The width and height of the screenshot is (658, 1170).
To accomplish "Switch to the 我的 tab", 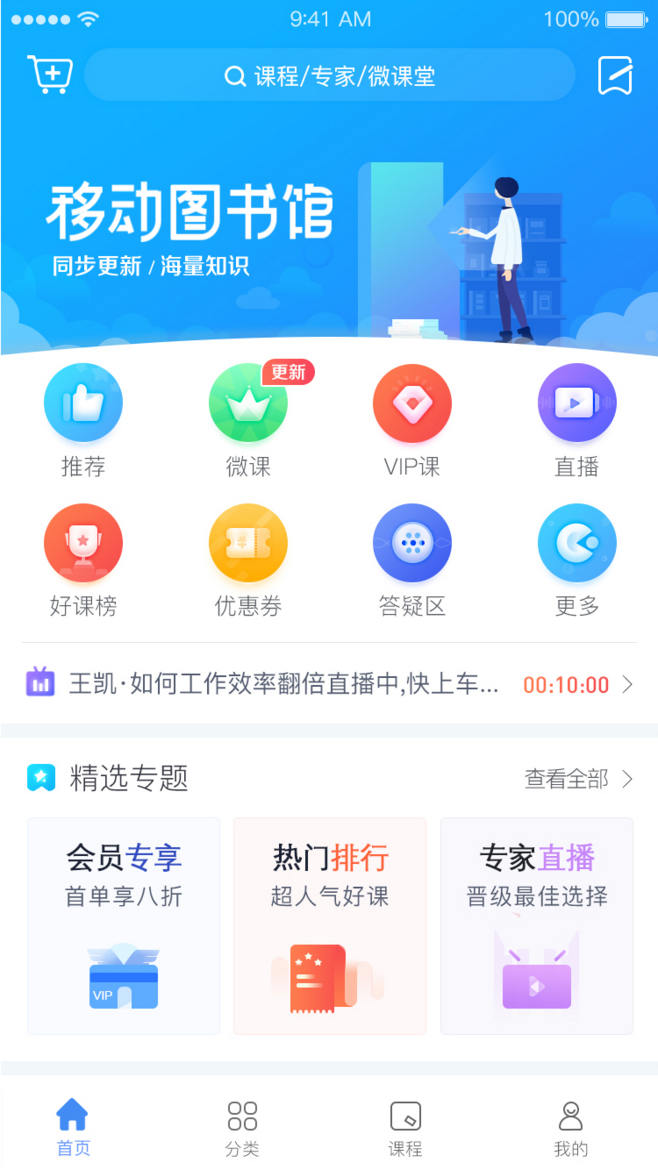I will click(x=571, y=1128).
